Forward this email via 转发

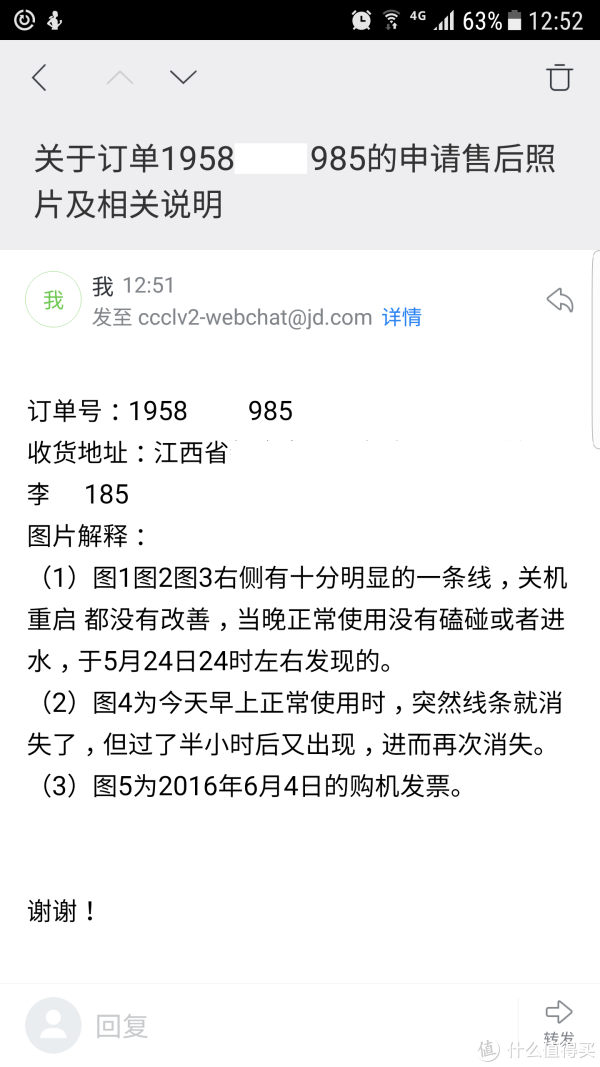pyautogui.click(x=559, y=1021)
